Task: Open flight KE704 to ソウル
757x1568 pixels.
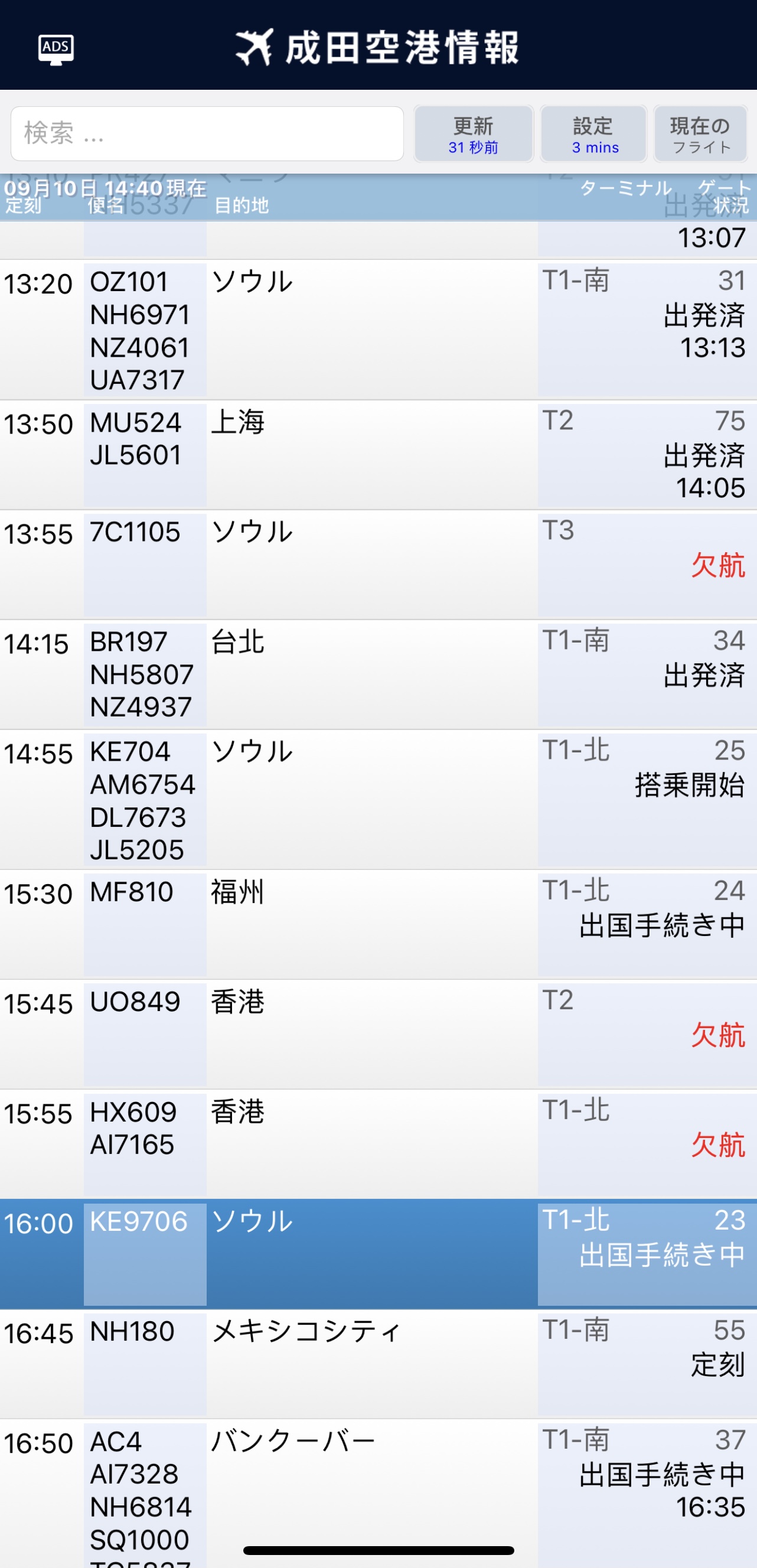Action: pos(378,800)
